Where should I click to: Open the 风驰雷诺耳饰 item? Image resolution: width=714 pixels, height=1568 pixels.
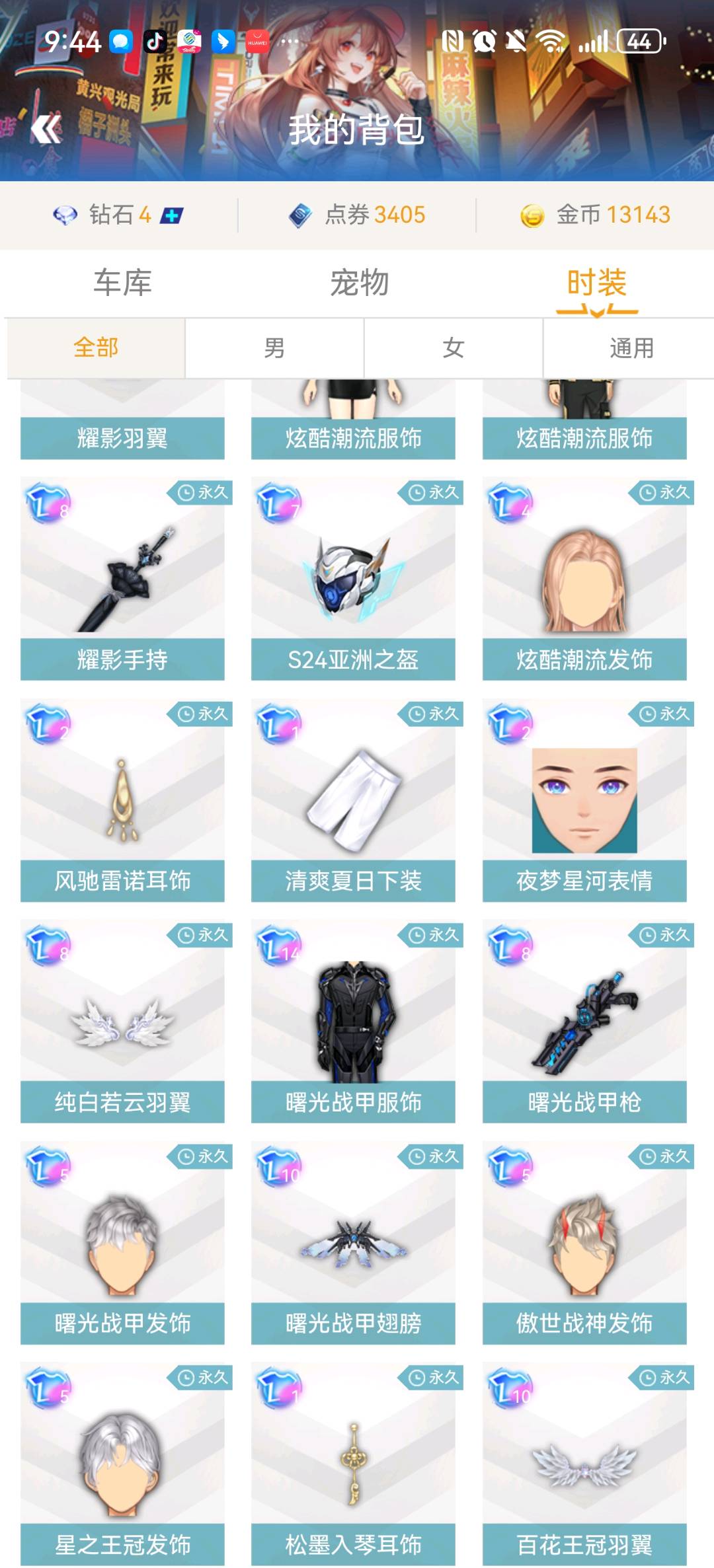click(122, 800)
